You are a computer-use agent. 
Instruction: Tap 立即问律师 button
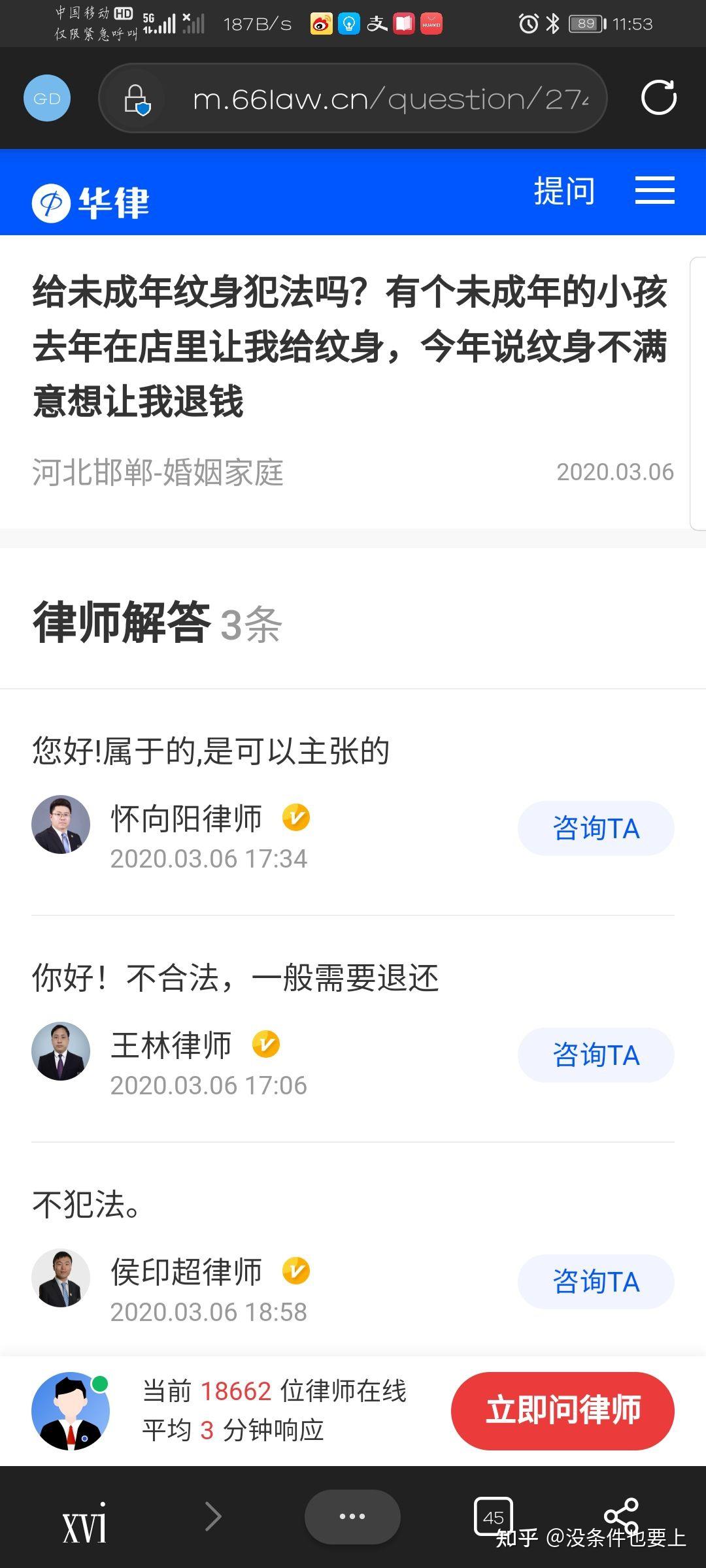[562, 1411]
